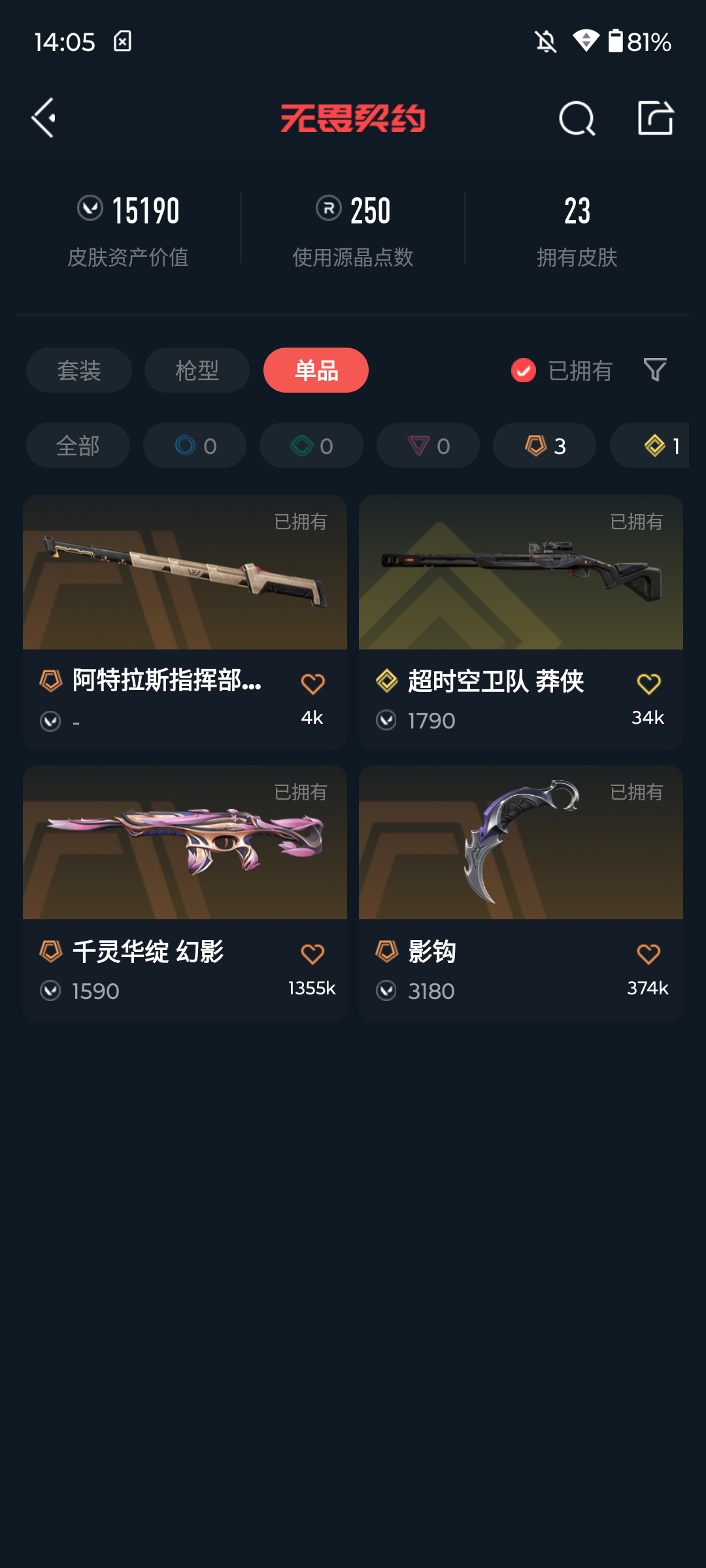The width and height of the screenshot is (706, 1568).
Task: Open the 超时空卫队 莽侠 skin card
Action: tap(521, 622)
